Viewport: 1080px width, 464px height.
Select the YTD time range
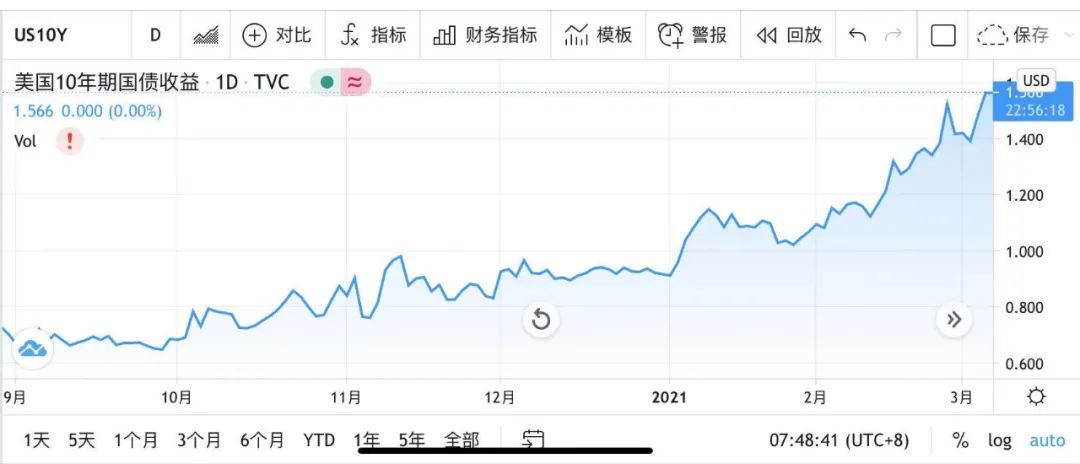tap(319, 439)
